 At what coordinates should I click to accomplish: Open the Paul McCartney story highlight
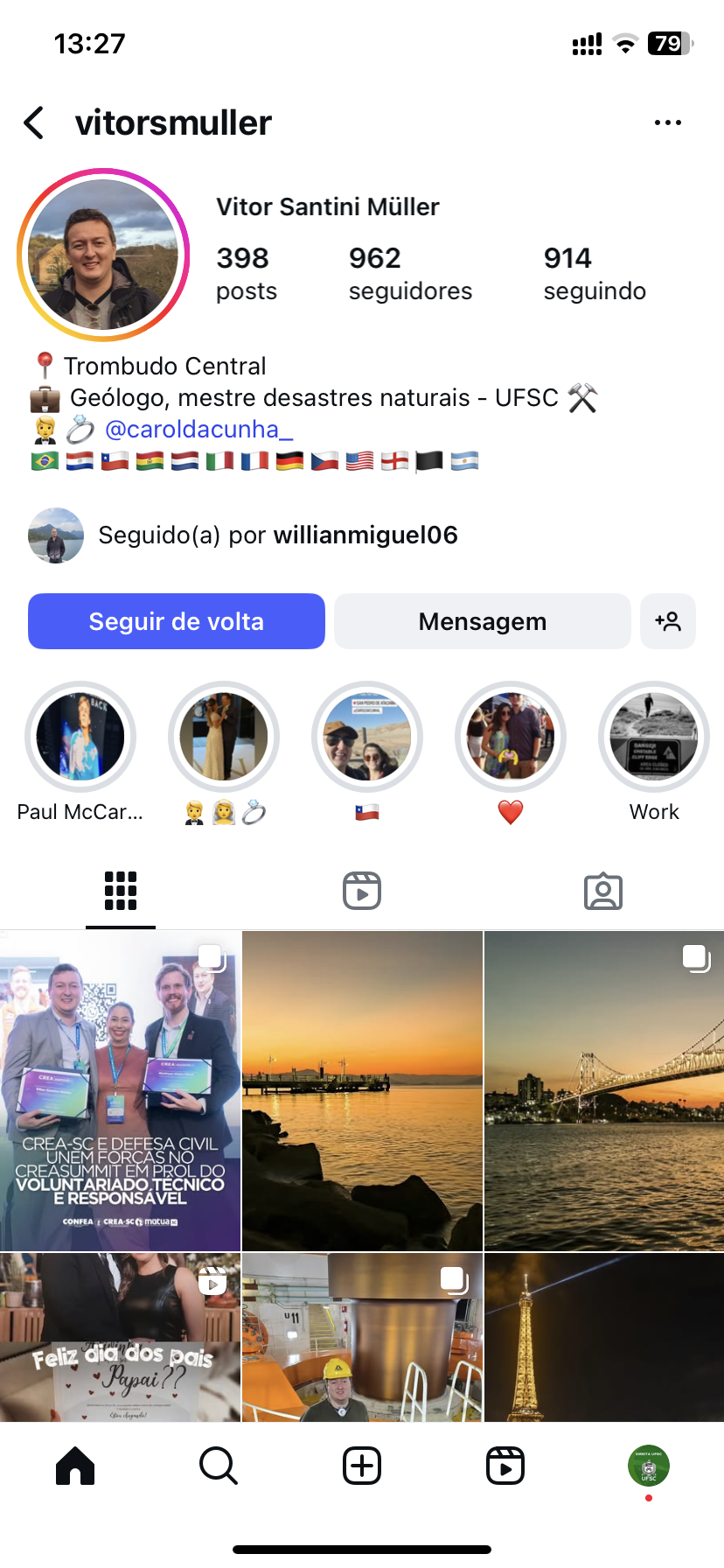click(80, 737)
